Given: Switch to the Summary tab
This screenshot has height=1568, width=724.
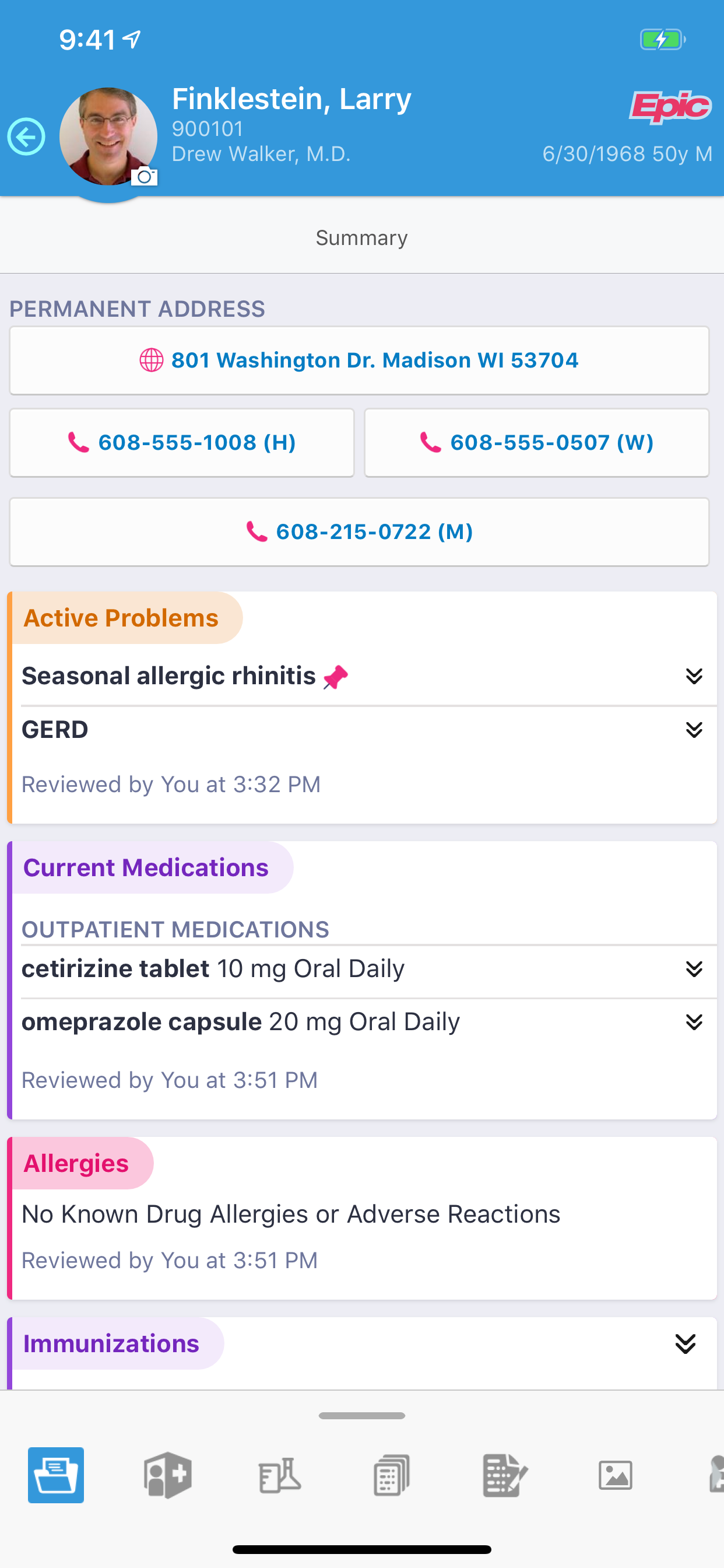Looking at the screenshot, I should 362,237.
